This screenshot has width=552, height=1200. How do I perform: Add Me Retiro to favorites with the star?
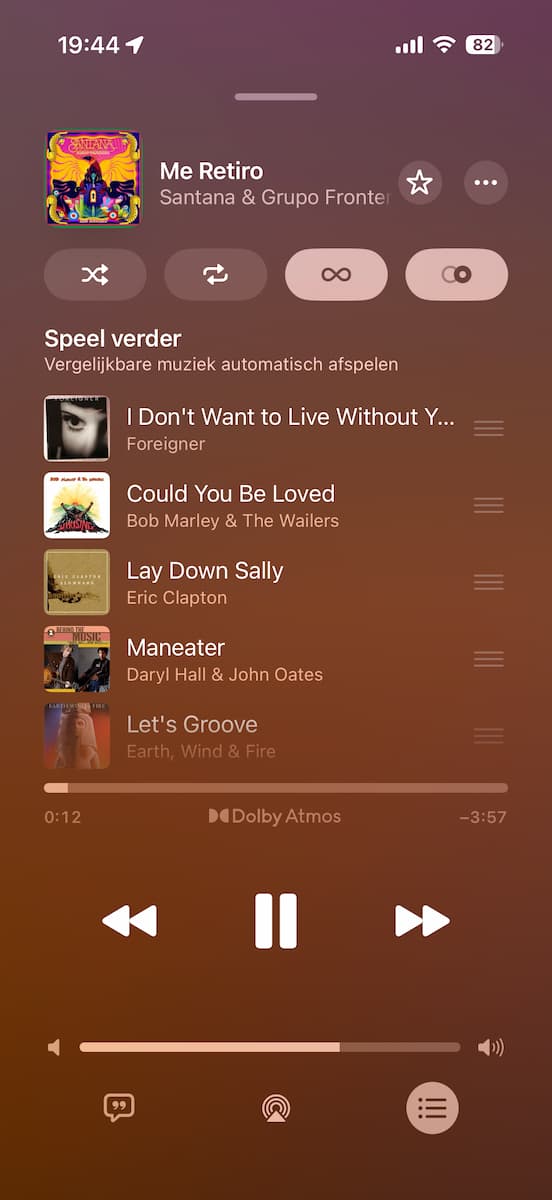point(419,182)
